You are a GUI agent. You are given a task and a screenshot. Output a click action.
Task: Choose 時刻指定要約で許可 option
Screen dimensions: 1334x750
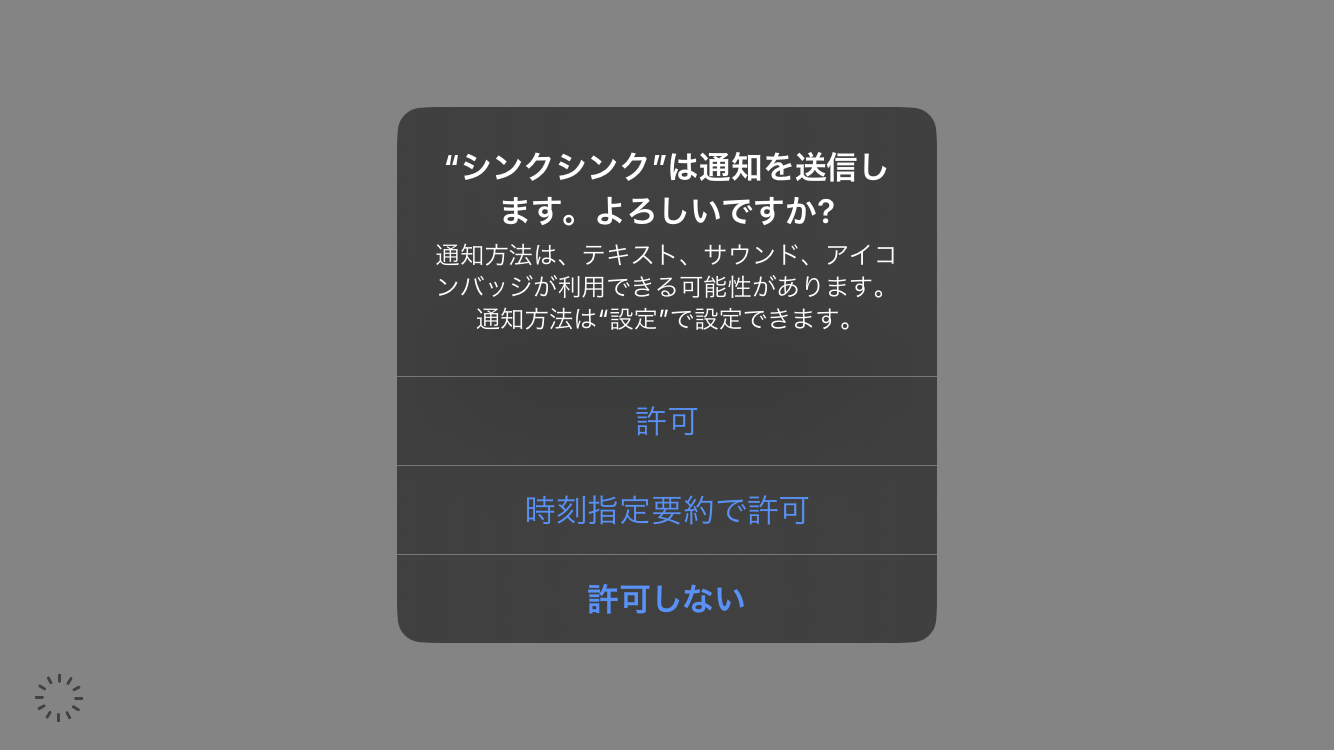pos(667,510)
